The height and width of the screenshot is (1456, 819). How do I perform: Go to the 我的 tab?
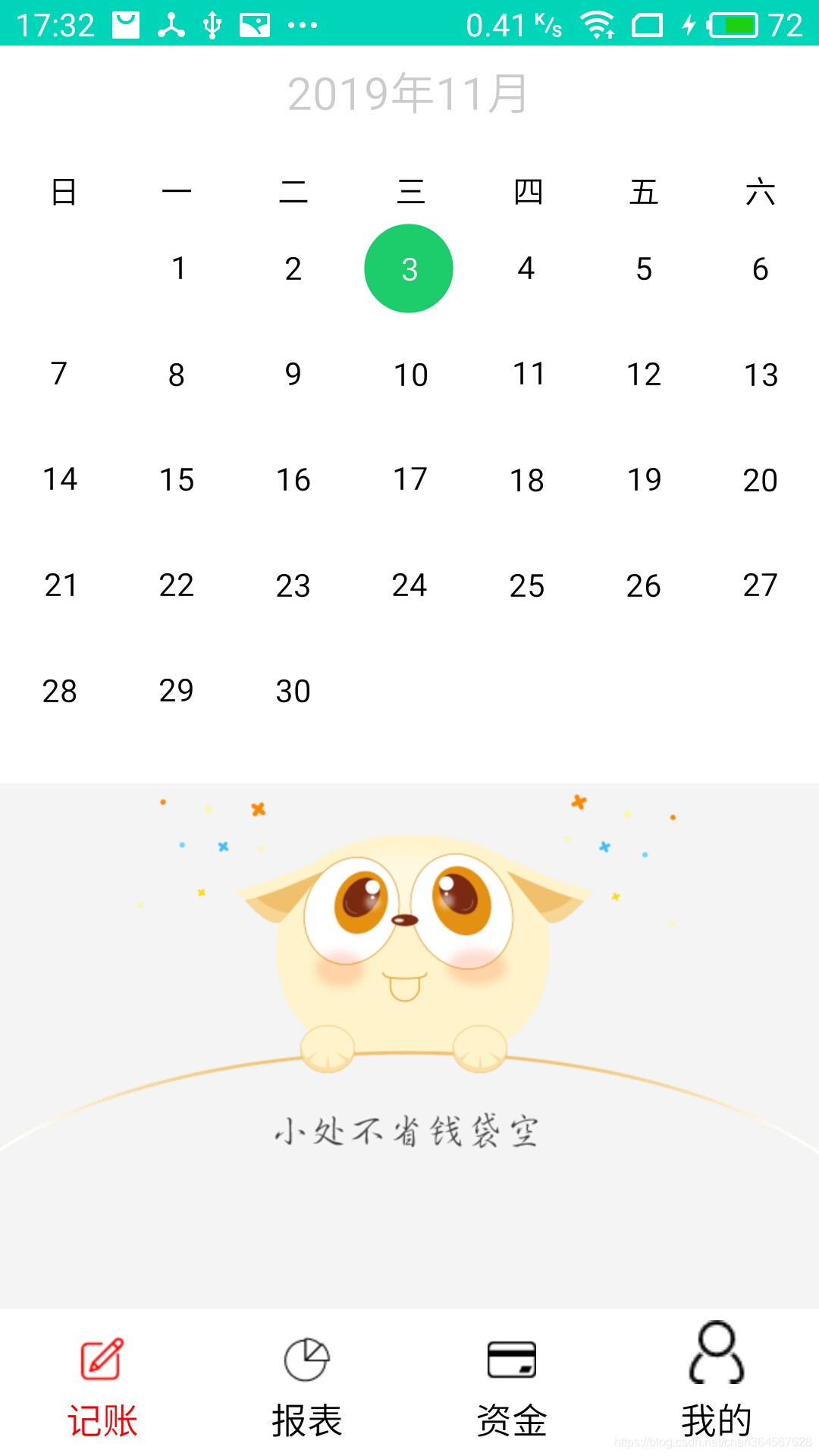click(717, 1380)
